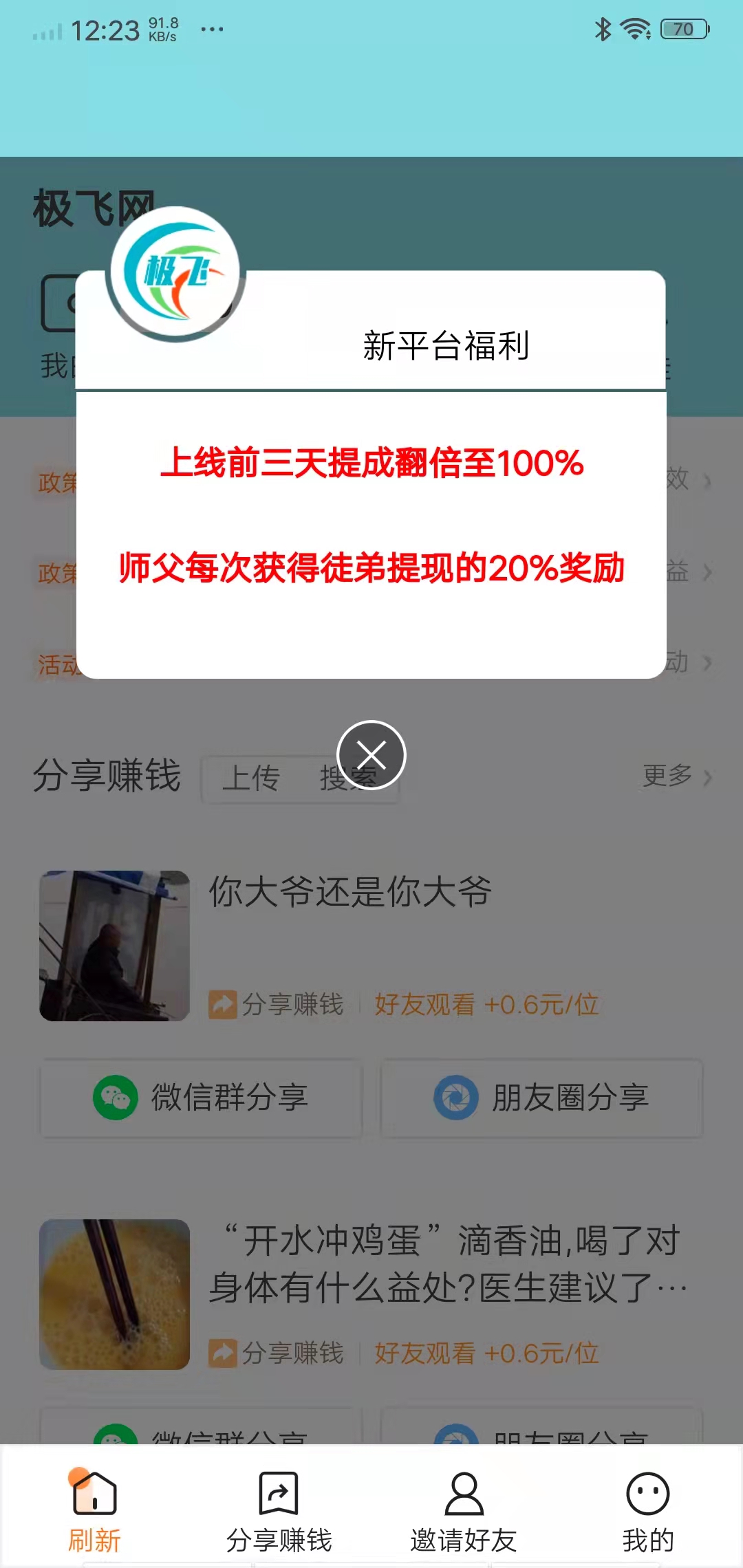Click the WiFi icon in the status bar
The height and width of the screenshot is (1568, 743).
tap(636, 29)
